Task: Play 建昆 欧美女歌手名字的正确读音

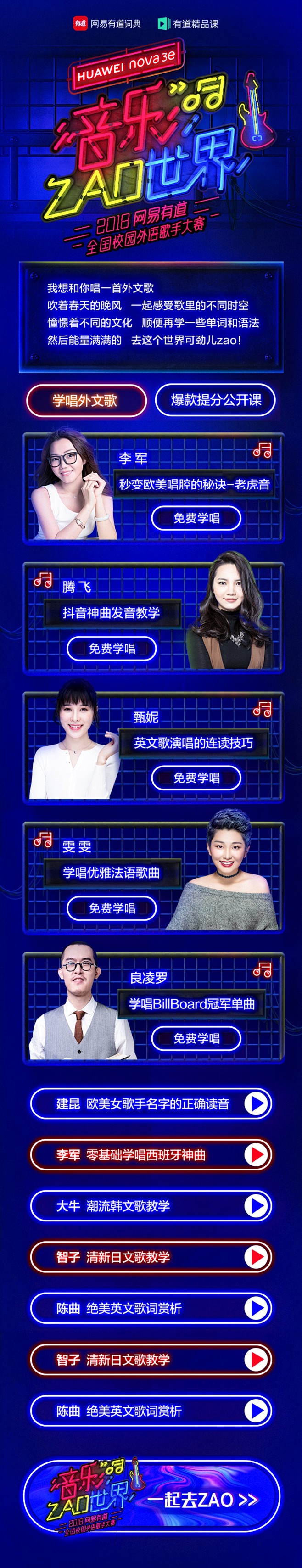Action: point(257,1103)
